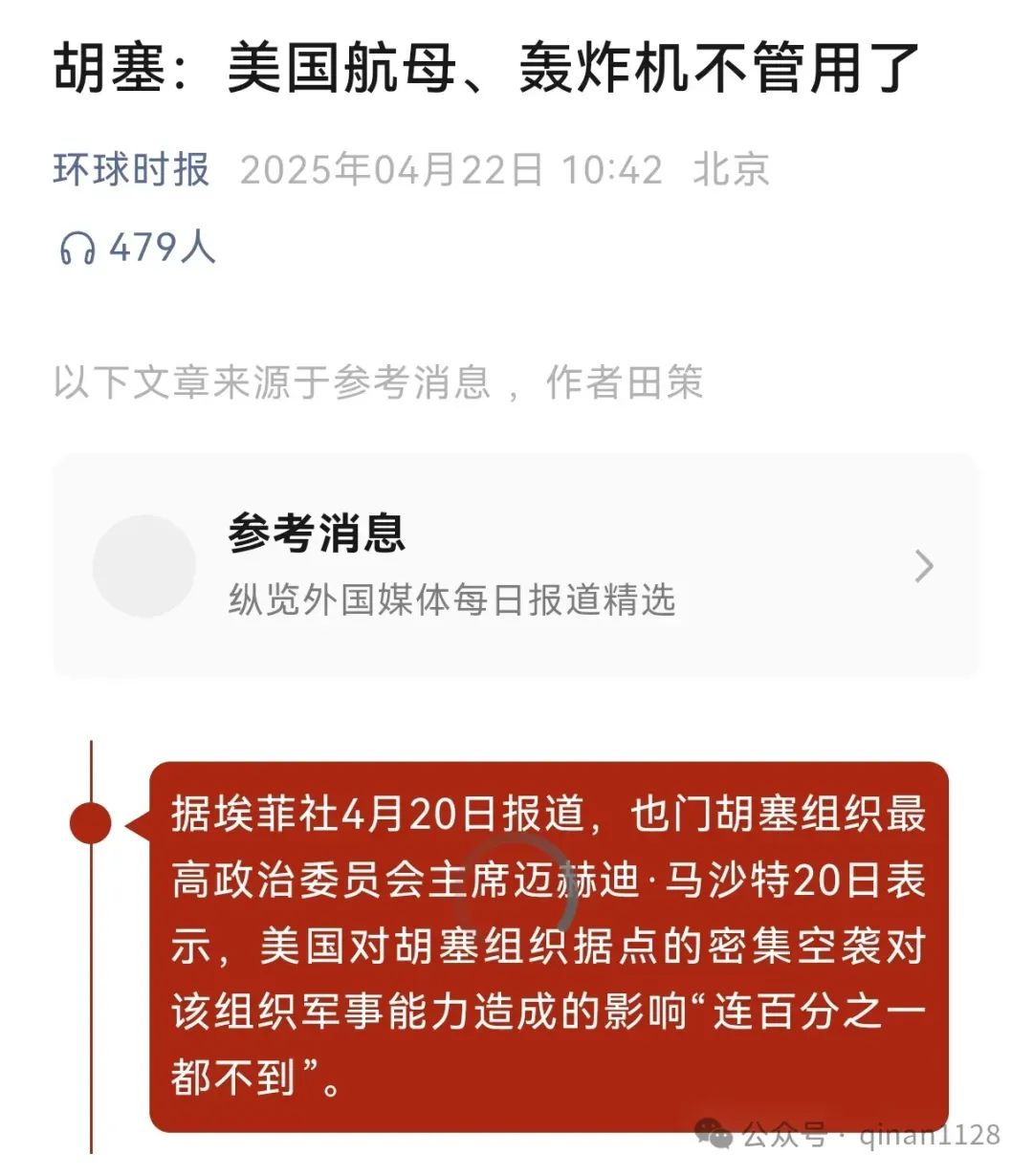Click the red bullet marker beside the quote
The width and height of the screenshot is (1033, 1176).
pos(89,820)
